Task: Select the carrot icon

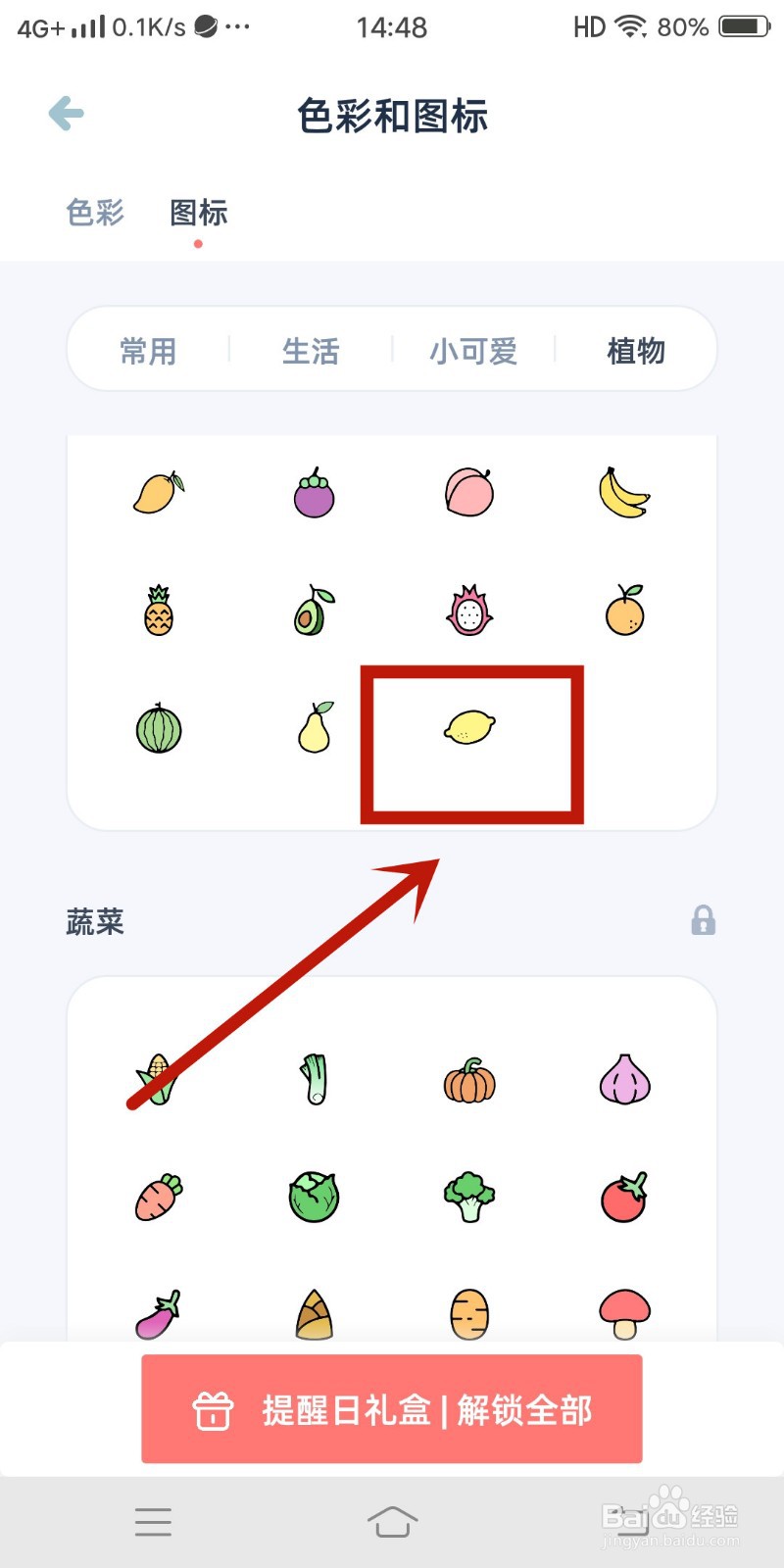Action: pyautogui.click(x=158, y=1198)
